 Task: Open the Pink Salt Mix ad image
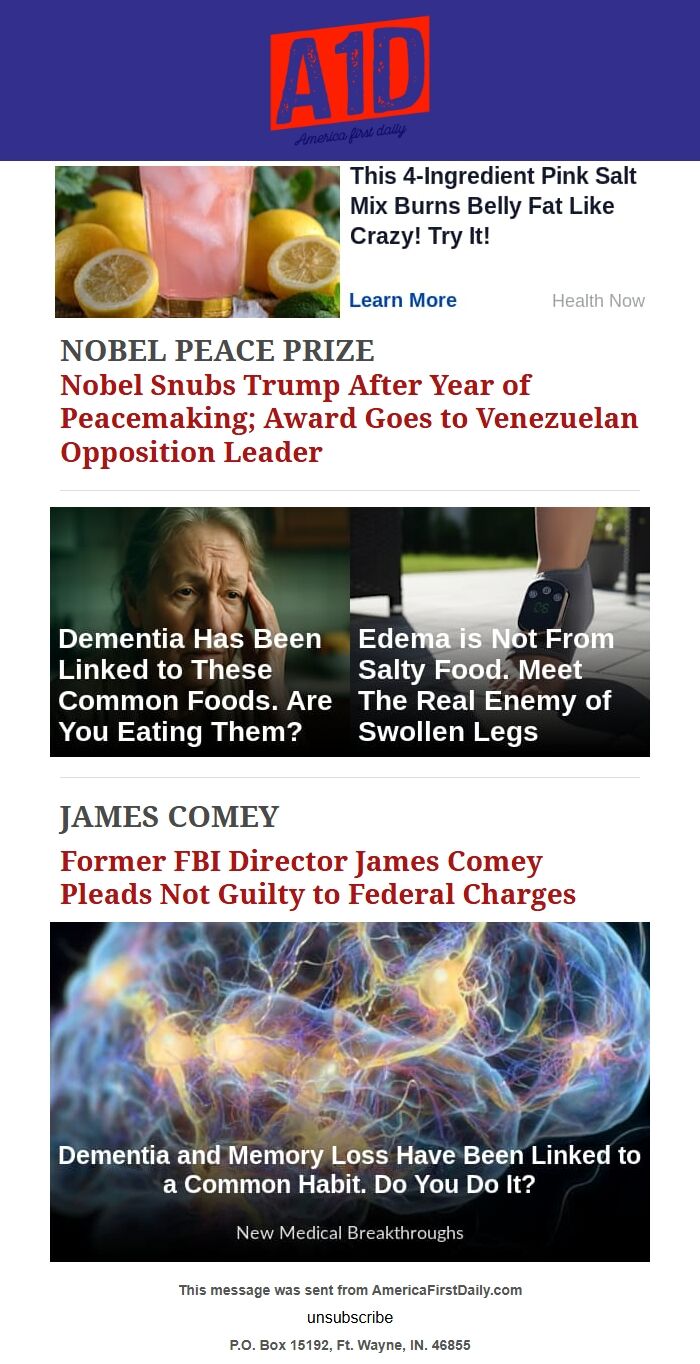pyautogui.click(x=197, y=242)
